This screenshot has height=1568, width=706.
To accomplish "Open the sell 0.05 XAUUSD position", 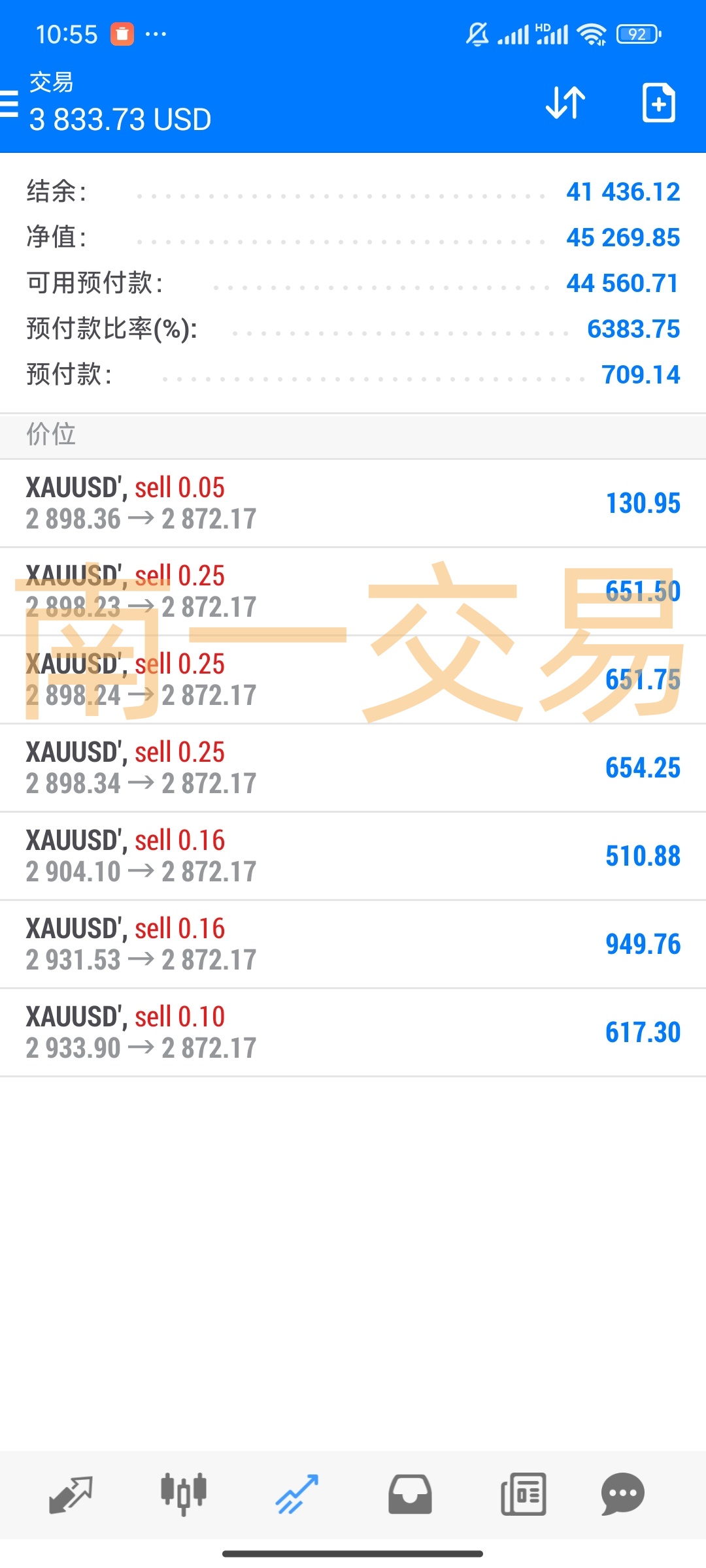I will pyautogui.click(x=353, y=503).
